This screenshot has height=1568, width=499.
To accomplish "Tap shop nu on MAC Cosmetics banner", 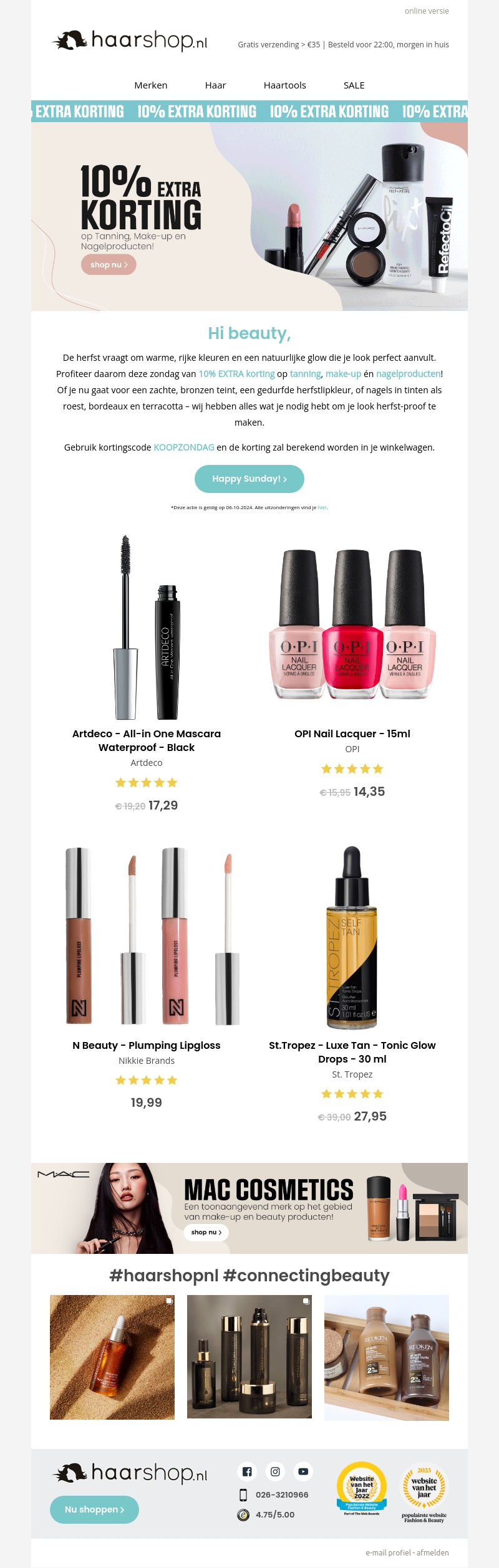I will (206, 1232).
